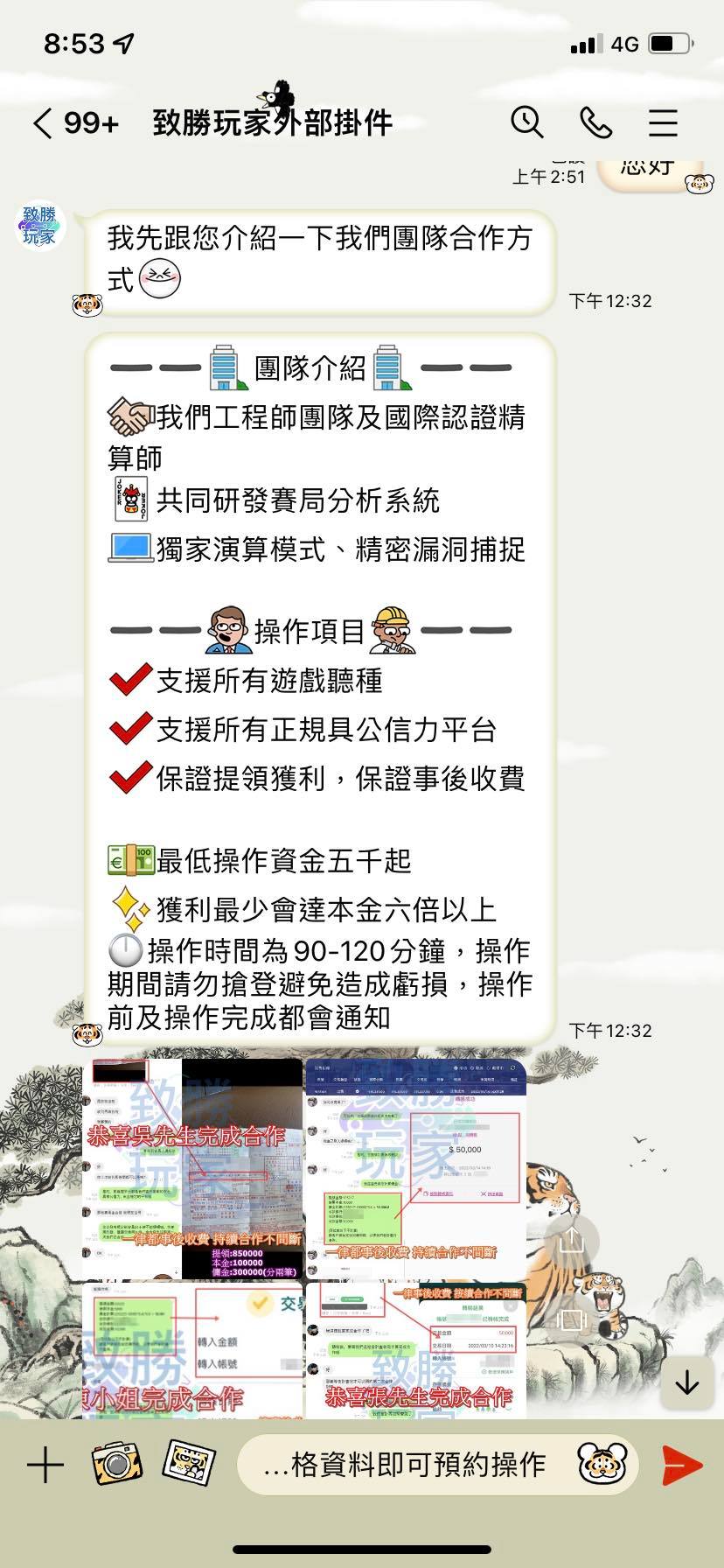724x1568 pixels.
Task: Send the typed message
Action: click(x=681, y=1464)
